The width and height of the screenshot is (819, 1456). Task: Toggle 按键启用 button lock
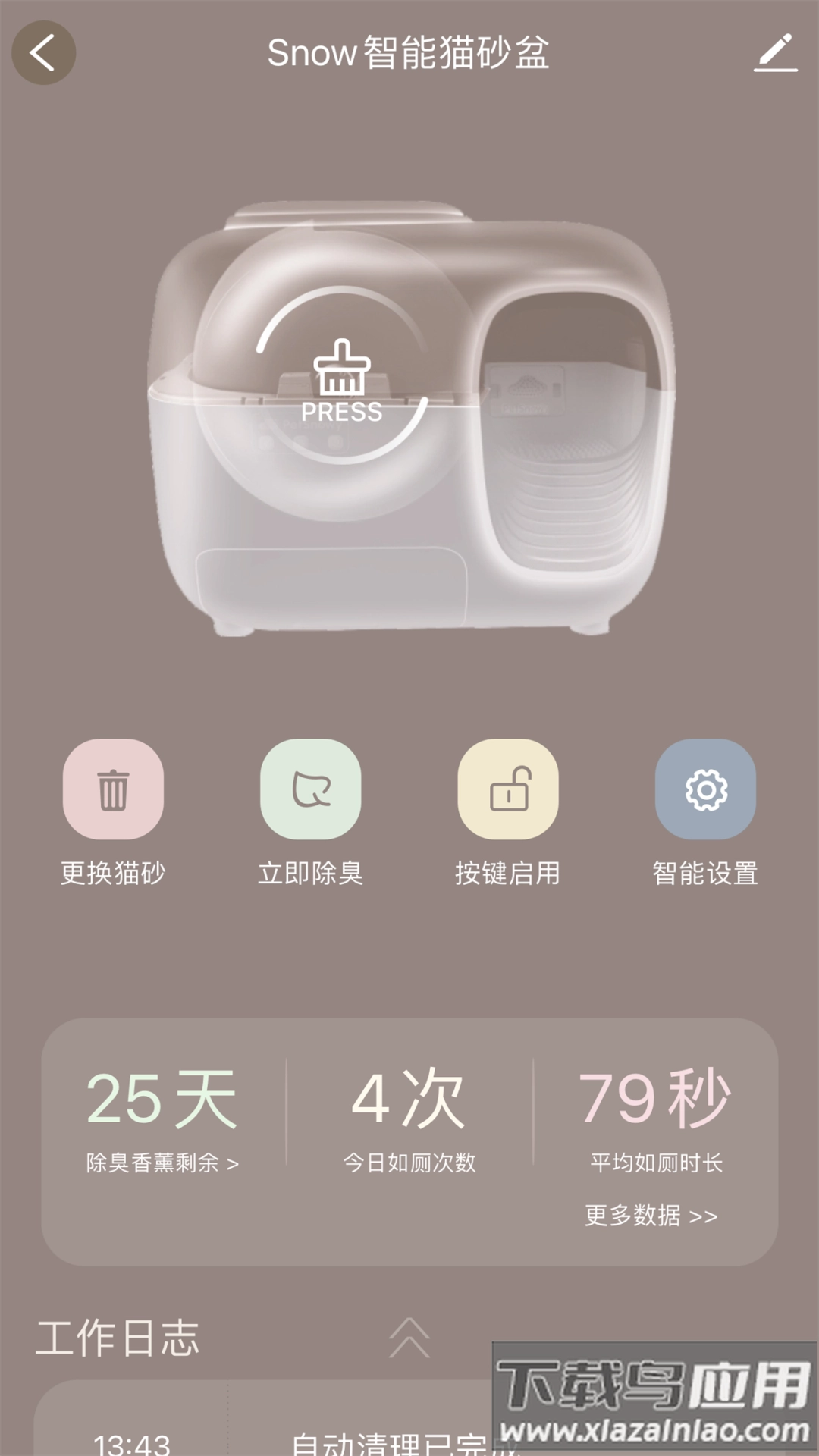pyautogui.click(x=508, y=789)
